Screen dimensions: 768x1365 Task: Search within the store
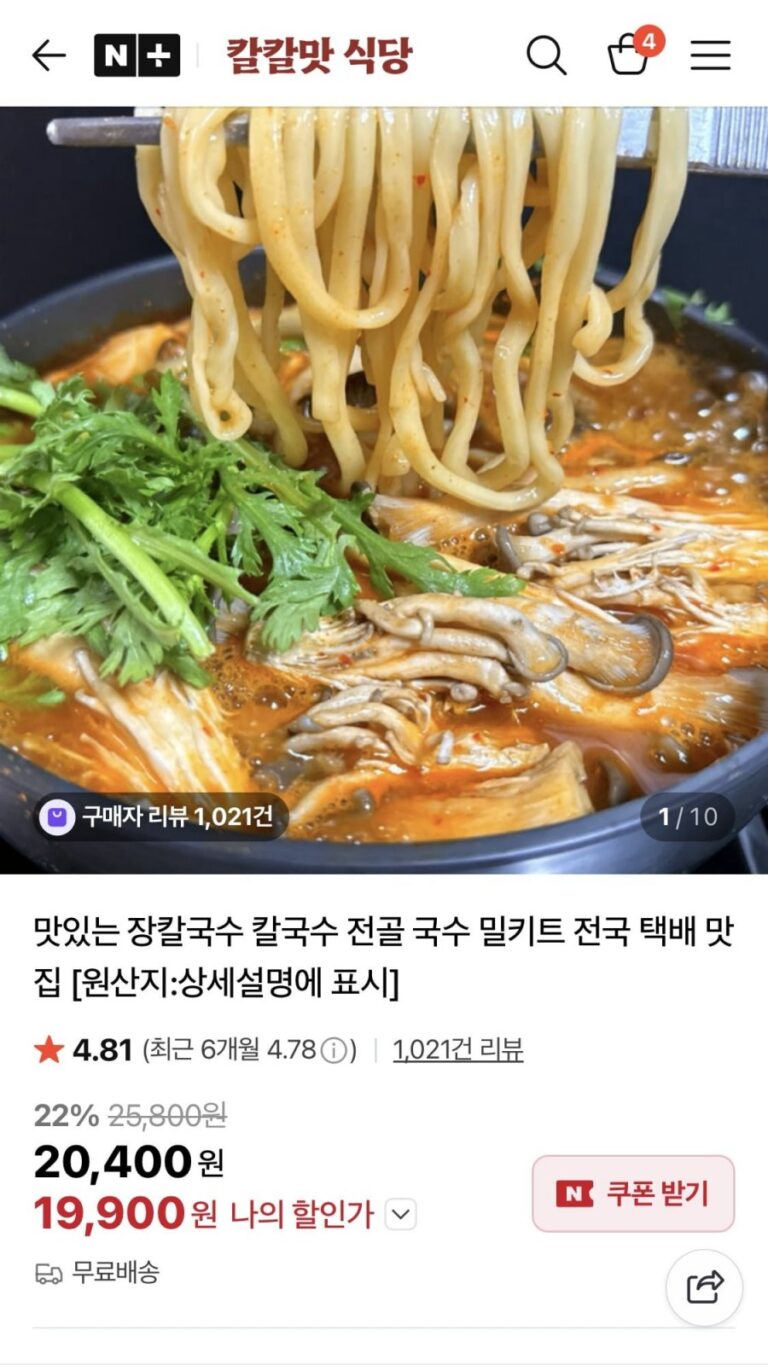click(x=546, y=56)
